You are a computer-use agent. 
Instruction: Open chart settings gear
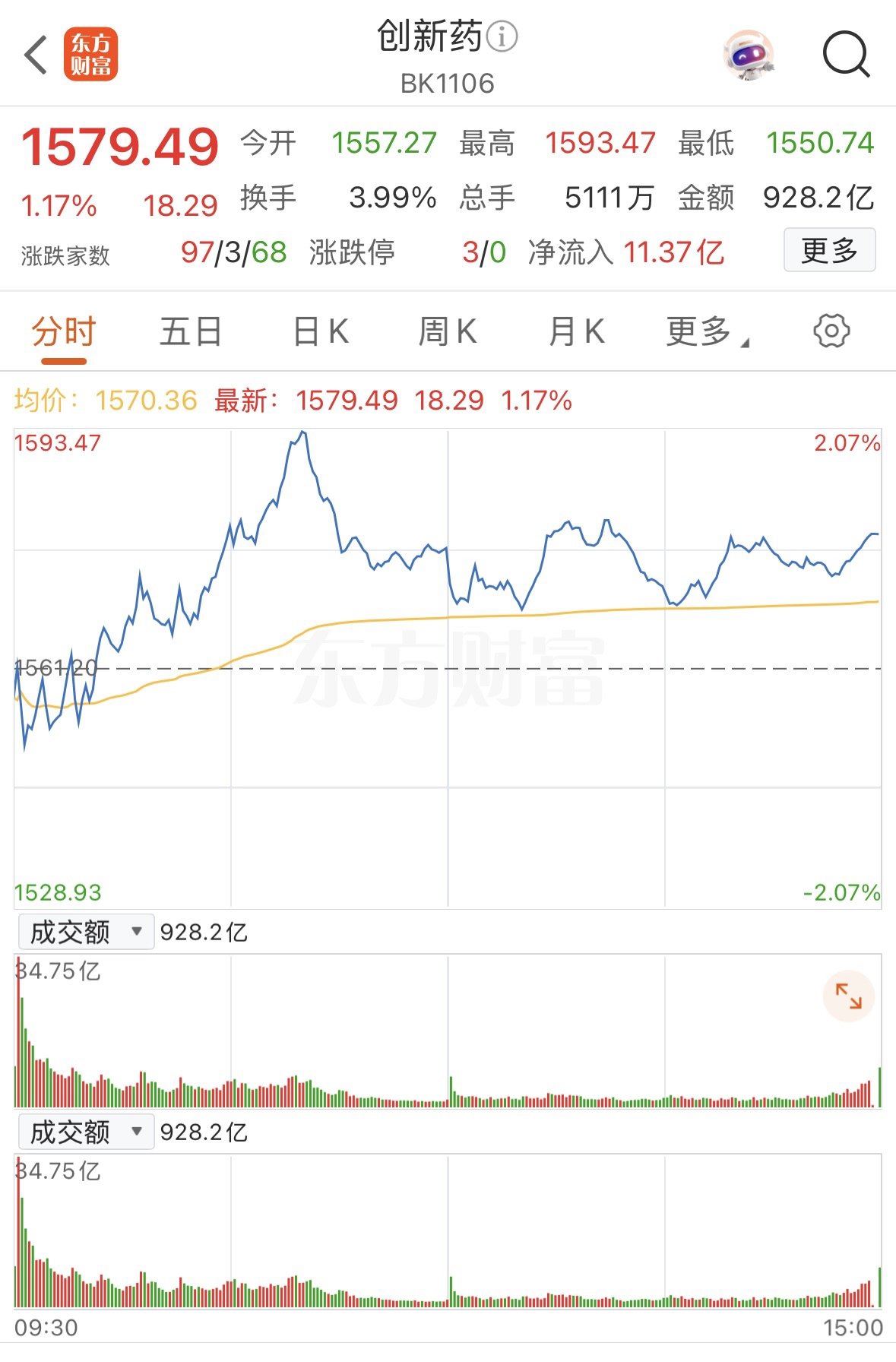click(831, 331)
